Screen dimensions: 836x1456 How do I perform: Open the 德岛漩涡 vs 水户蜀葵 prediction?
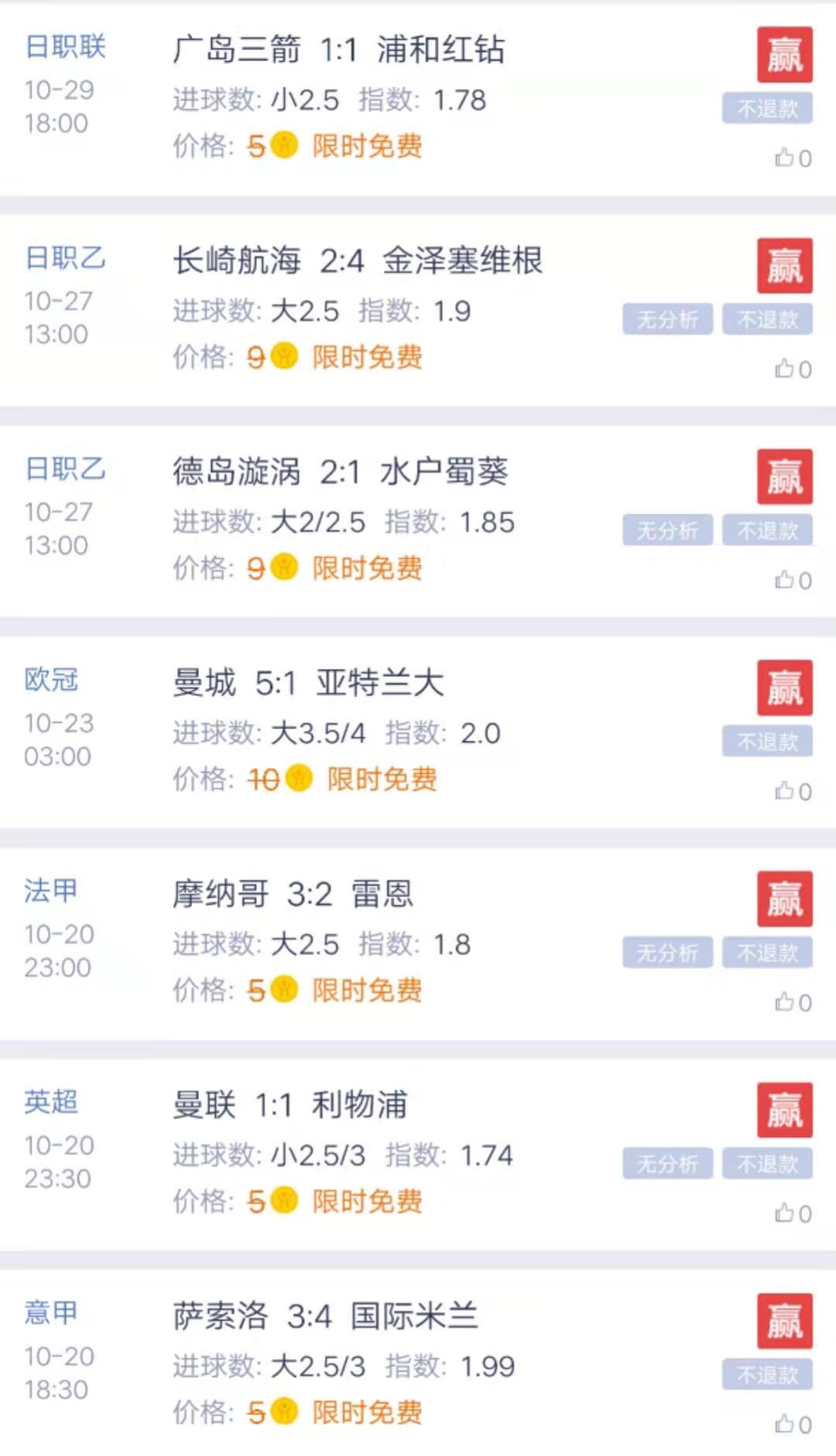341,471
